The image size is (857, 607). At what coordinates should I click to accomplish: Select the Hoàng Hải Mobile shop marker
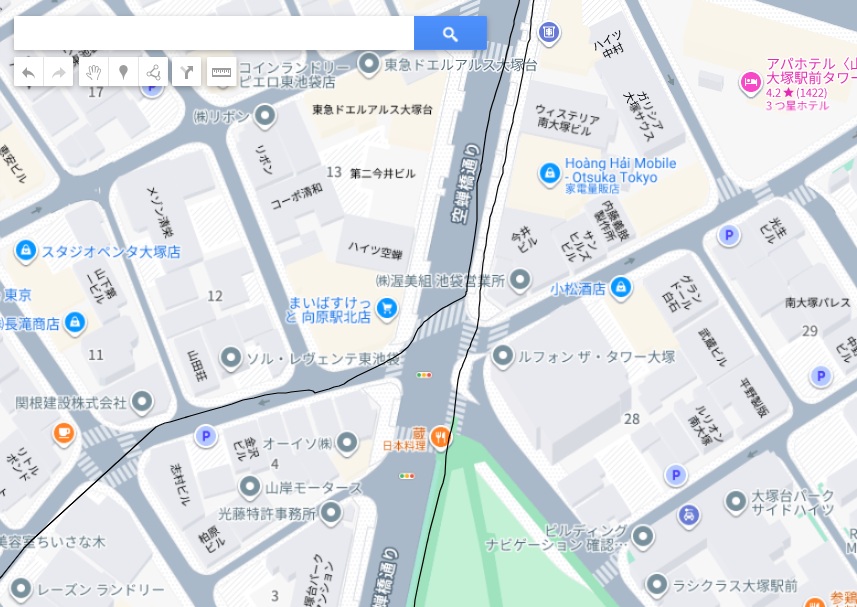[x=548, y=174]
